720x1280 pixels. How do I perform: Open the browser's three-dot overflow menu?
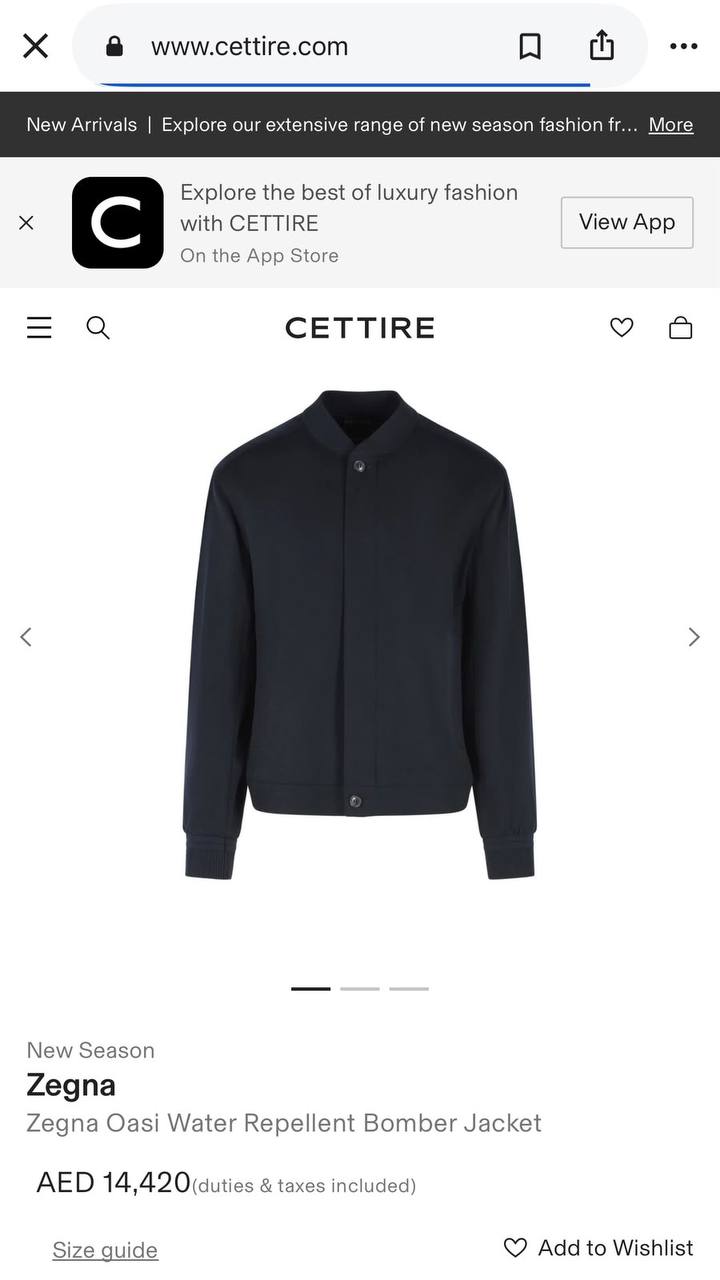tap(683, 46)
